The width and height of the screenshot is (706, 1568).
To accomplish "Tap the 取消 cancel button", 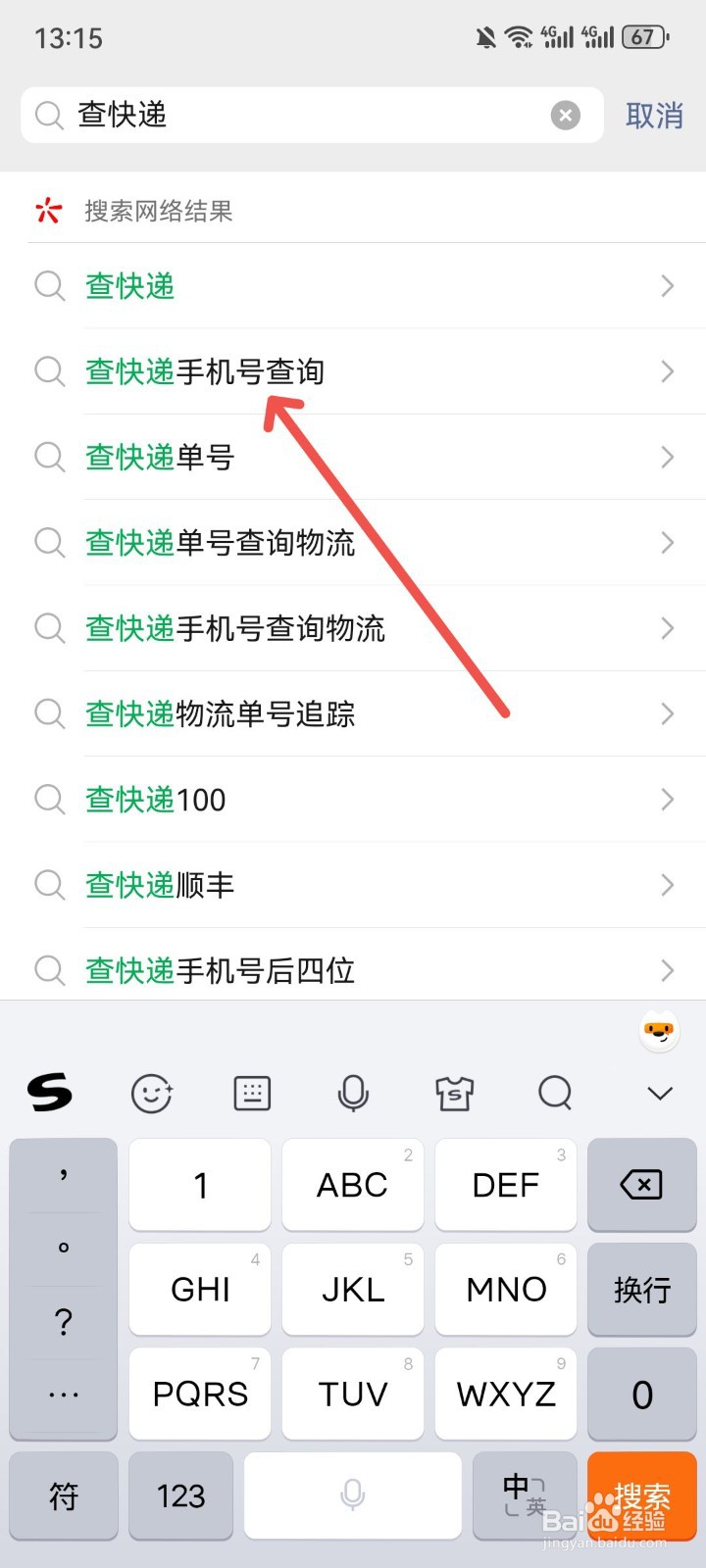I will [654, 115].
